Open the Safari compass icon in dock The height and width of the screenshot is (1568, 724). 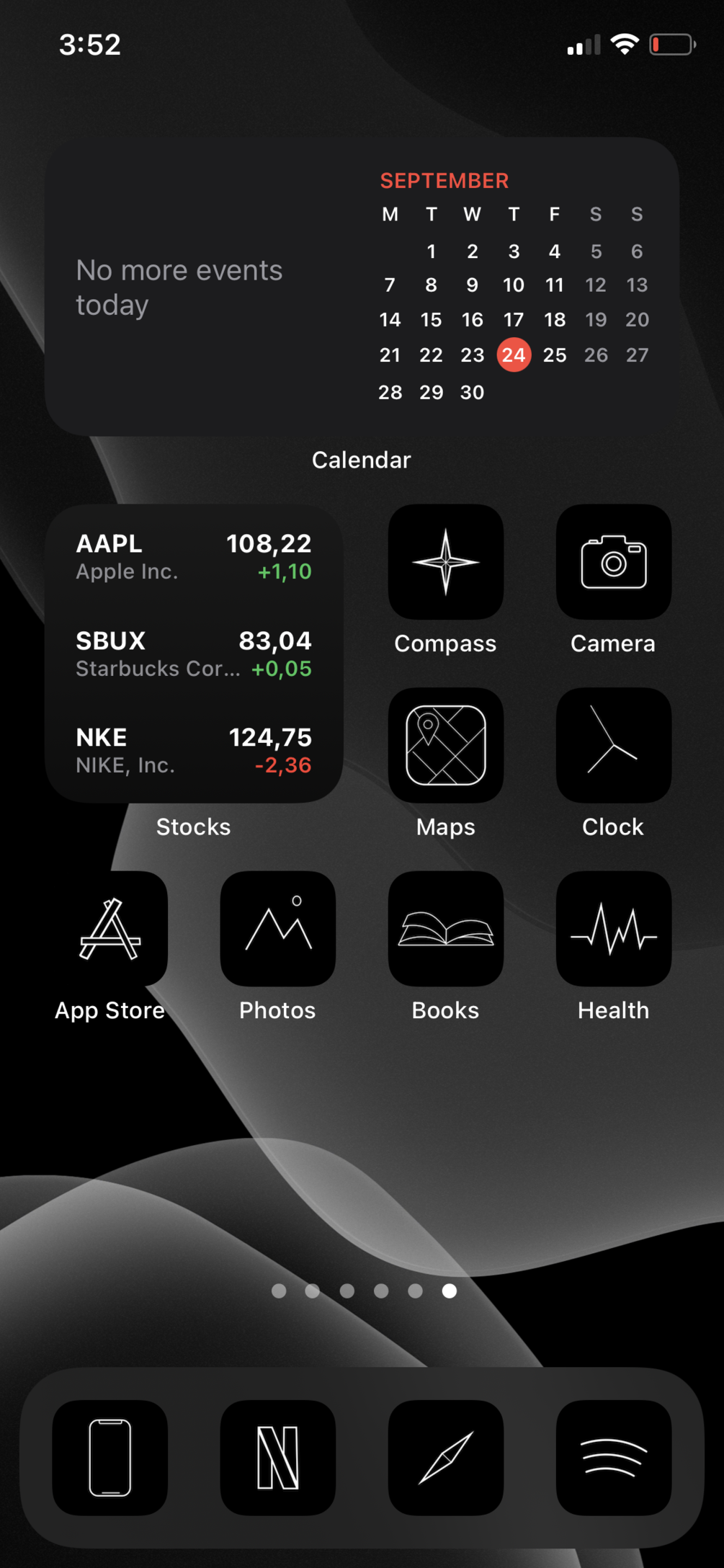pyautogui.click(x=445, y=1457)
